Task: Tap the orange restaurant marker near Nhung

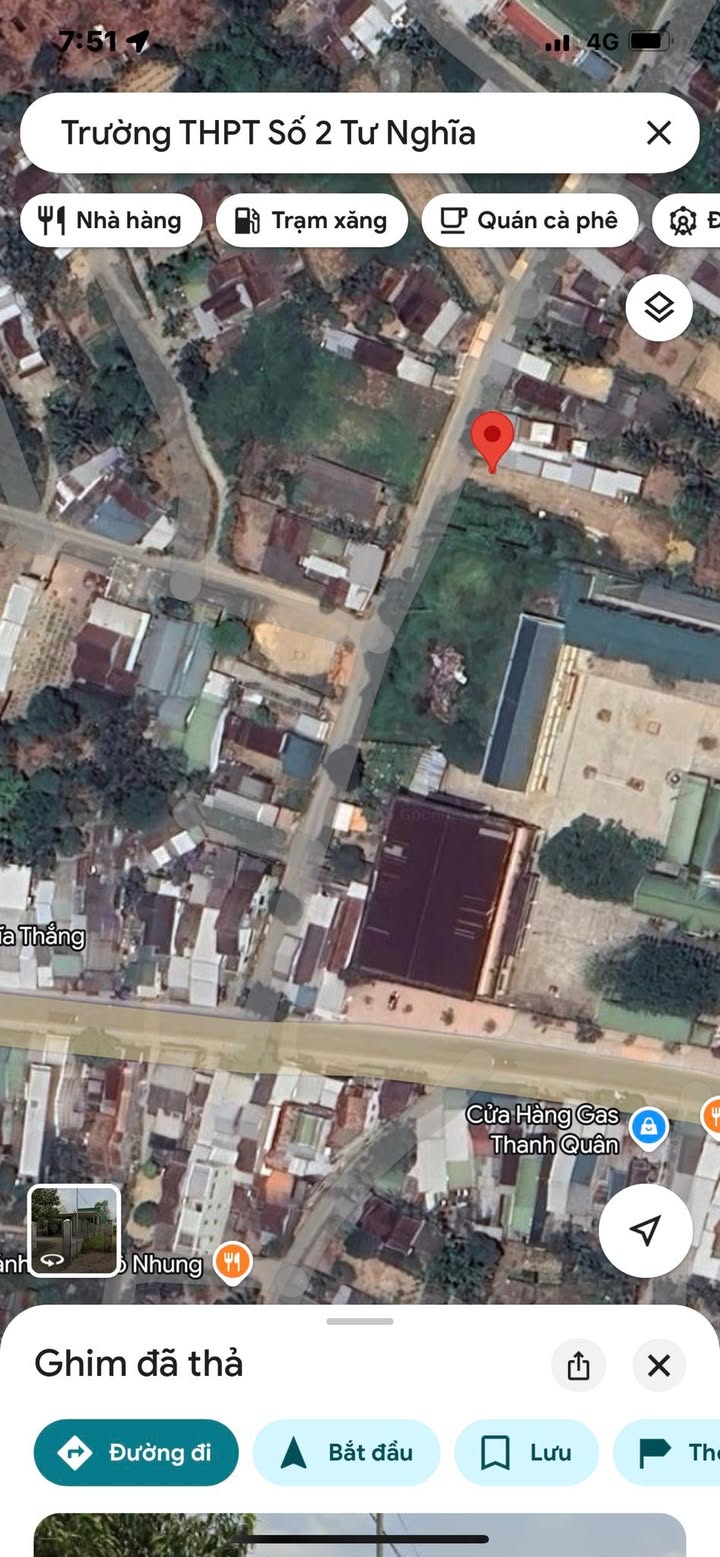Action: pyautogui.click(x=232, y=1262)
